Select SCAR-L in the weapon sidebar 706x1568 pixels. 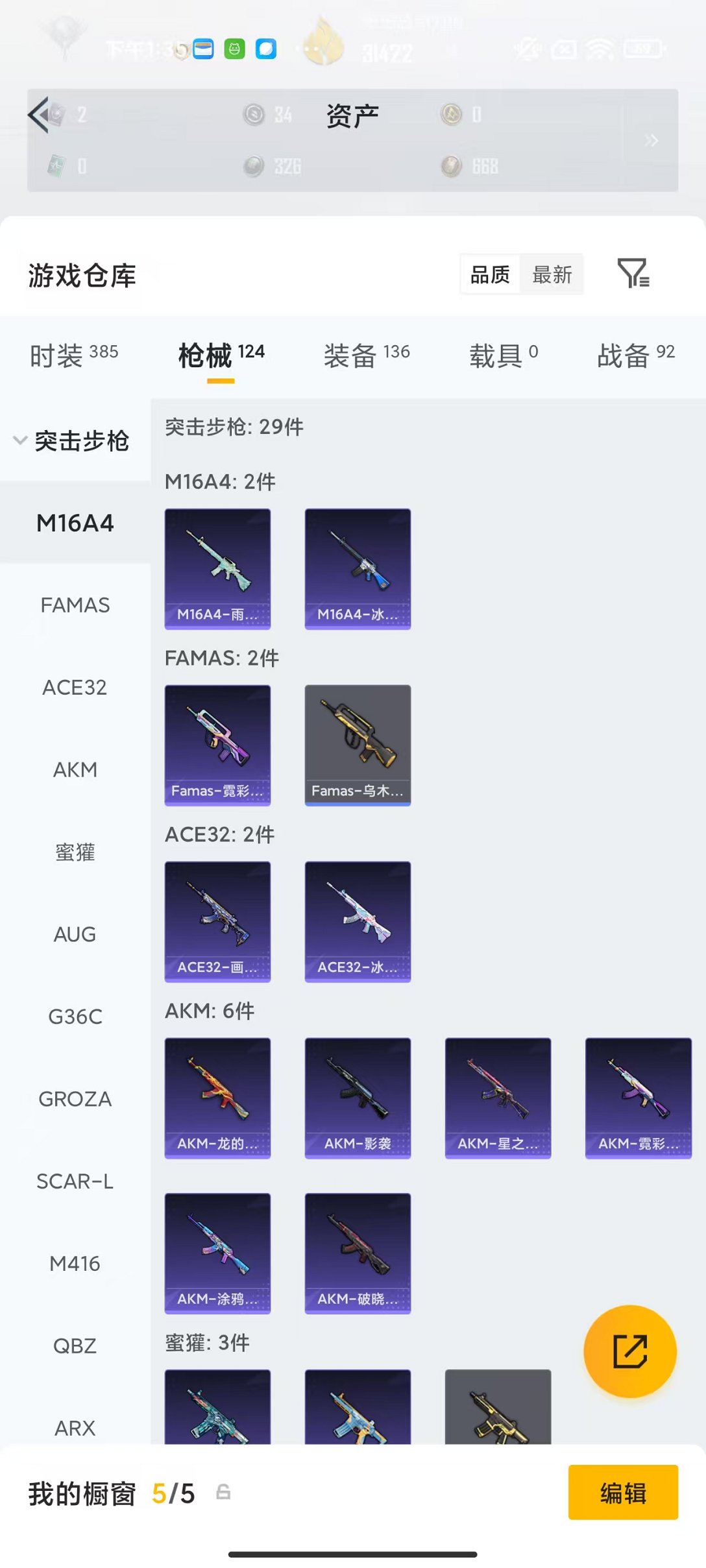[75, 1181]
